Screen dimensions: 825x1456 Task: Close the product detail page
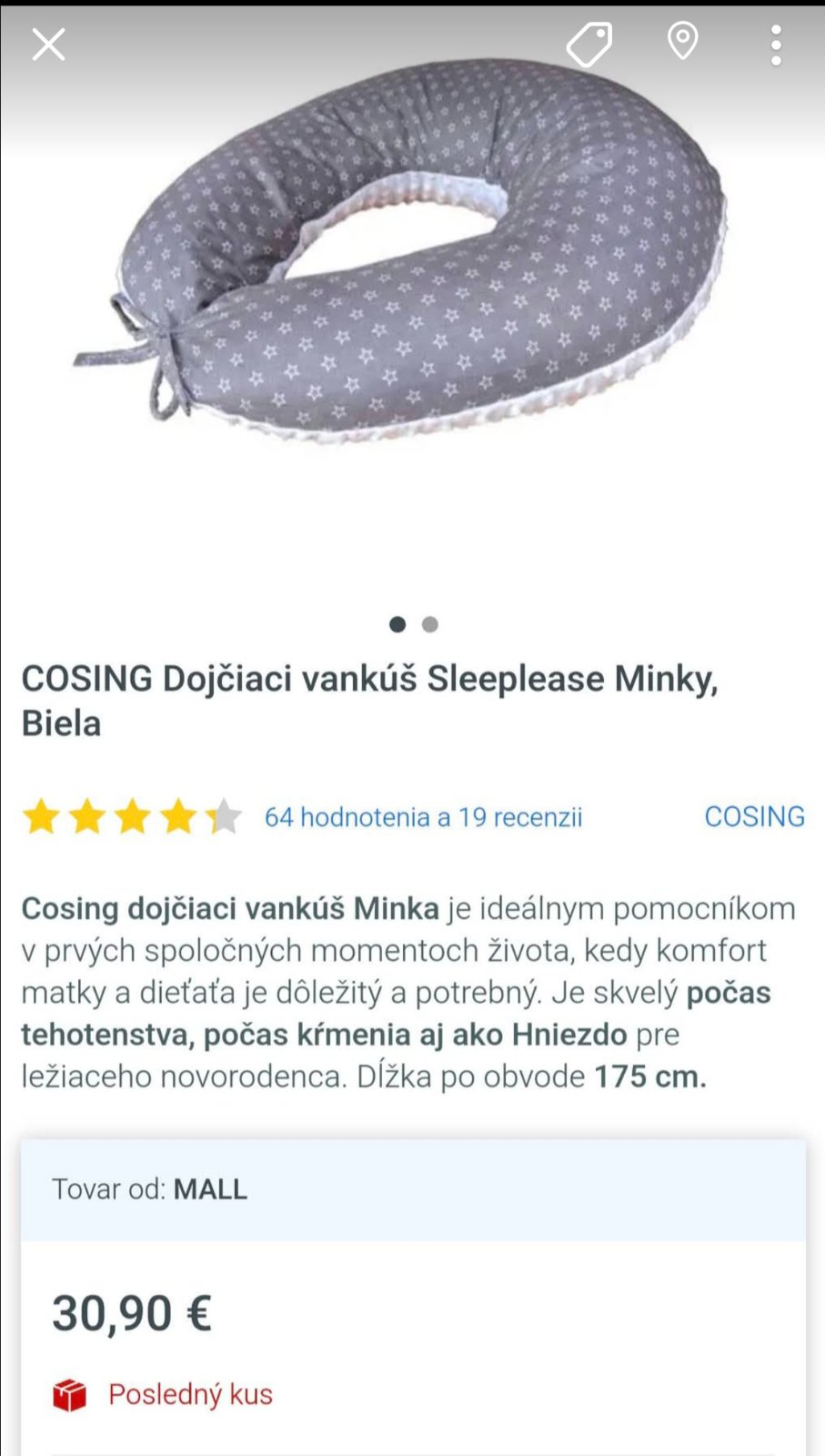[x=48, y=44]
